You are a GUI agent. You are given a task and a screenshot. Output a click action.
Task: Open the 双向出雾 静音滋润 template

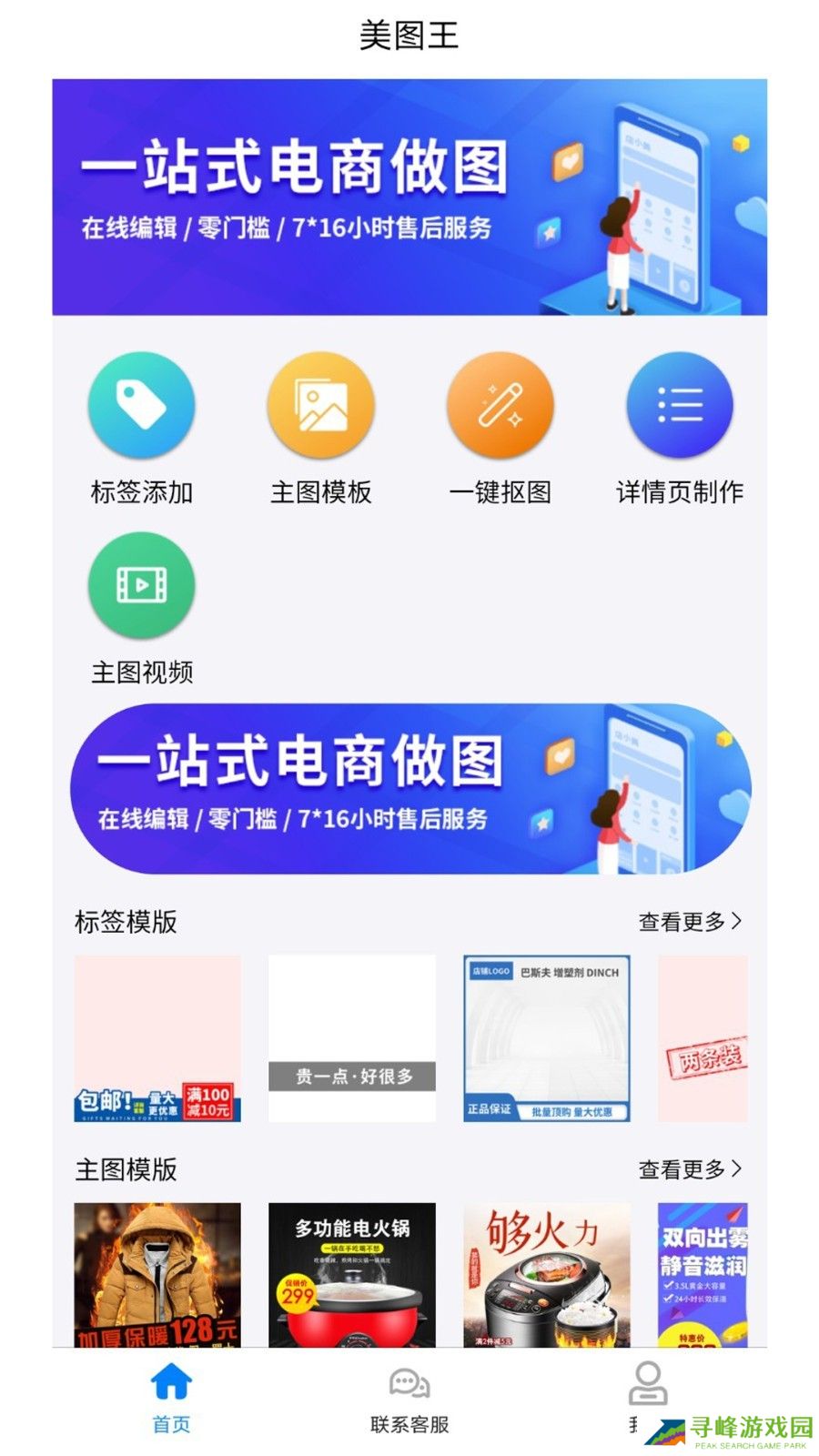[x=703, y=1275]
